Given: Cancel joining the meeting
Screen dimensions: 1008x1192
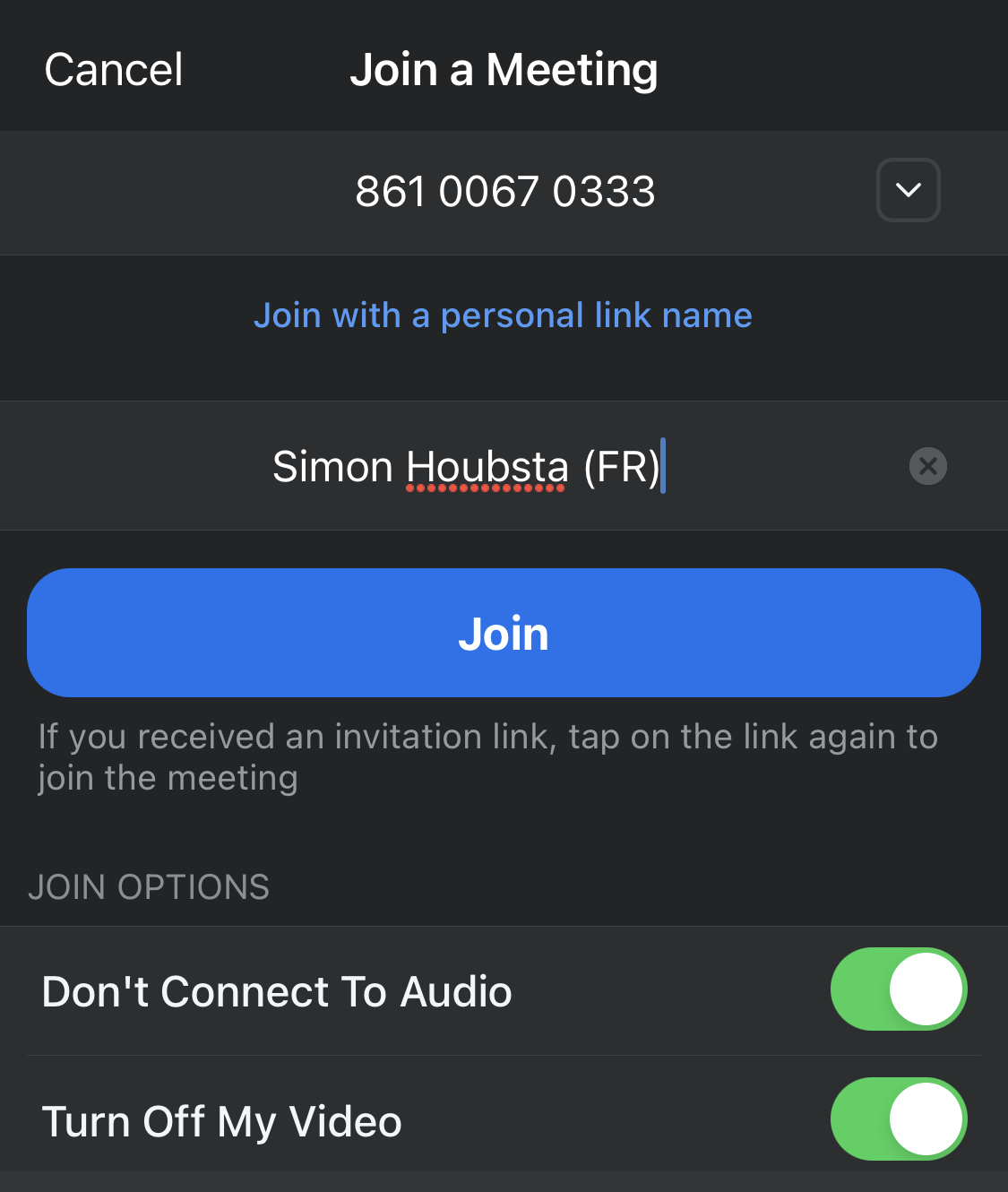Looking at the screenshot, I should (x=114, y=70).
